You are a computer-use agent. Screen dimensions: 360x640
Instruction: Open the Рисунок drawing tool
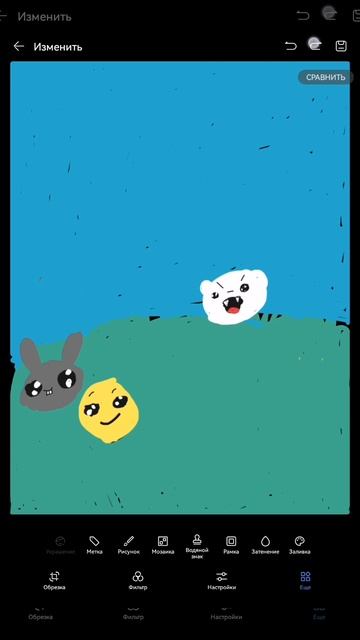129,545
